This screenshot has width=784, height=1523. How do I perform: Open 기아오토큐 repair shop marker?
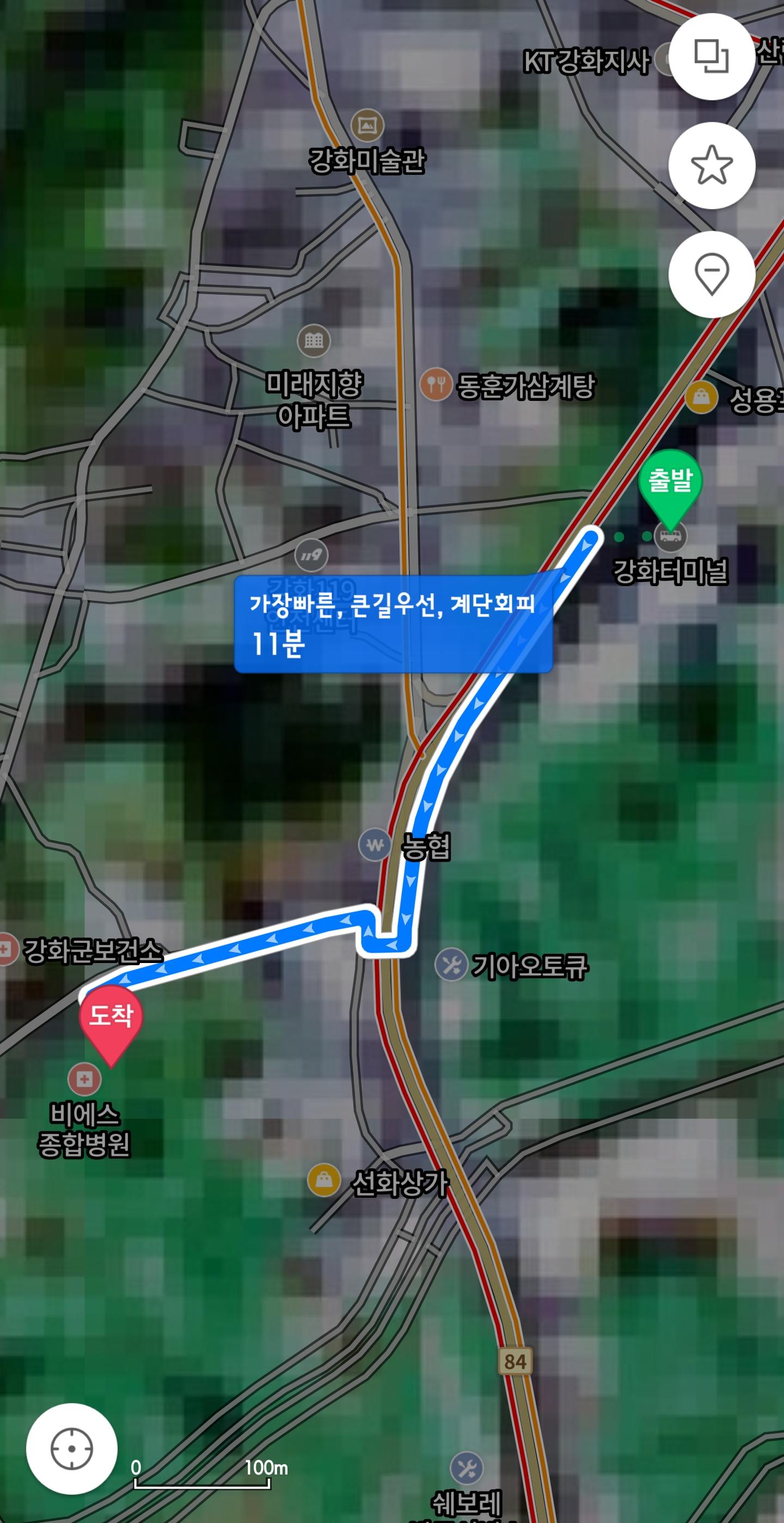point(451,965)
